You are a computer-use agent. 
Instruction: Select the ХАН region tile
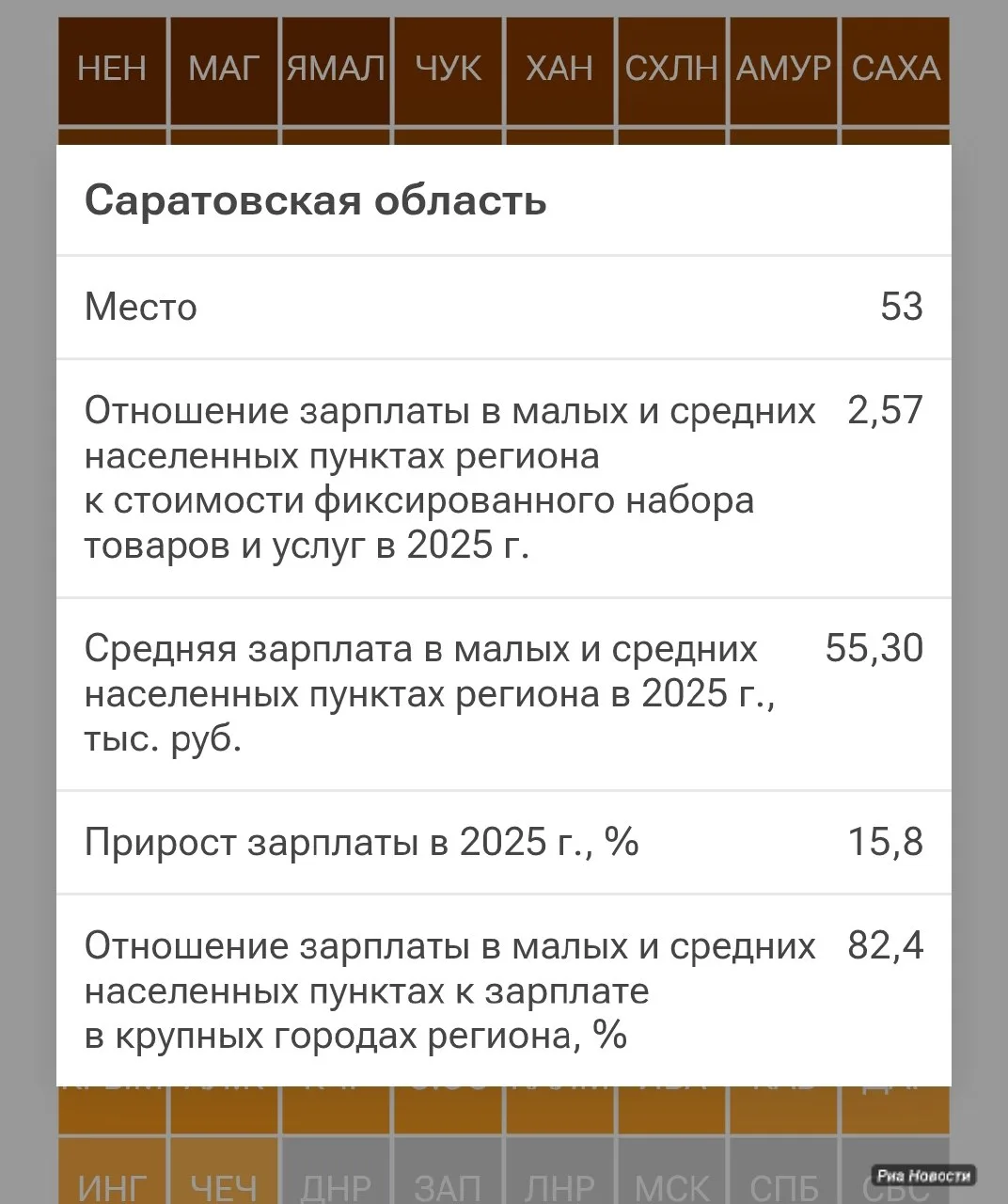point(559,70)
